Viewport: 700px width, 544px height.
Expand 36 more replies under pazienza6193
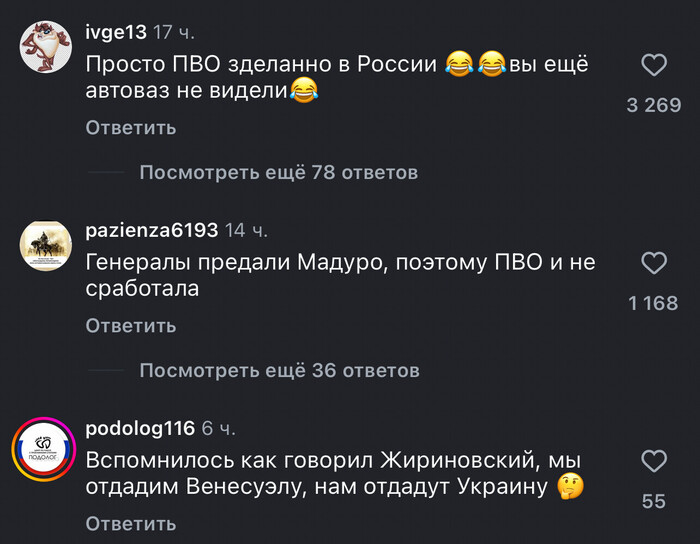[x=278, y=370]
